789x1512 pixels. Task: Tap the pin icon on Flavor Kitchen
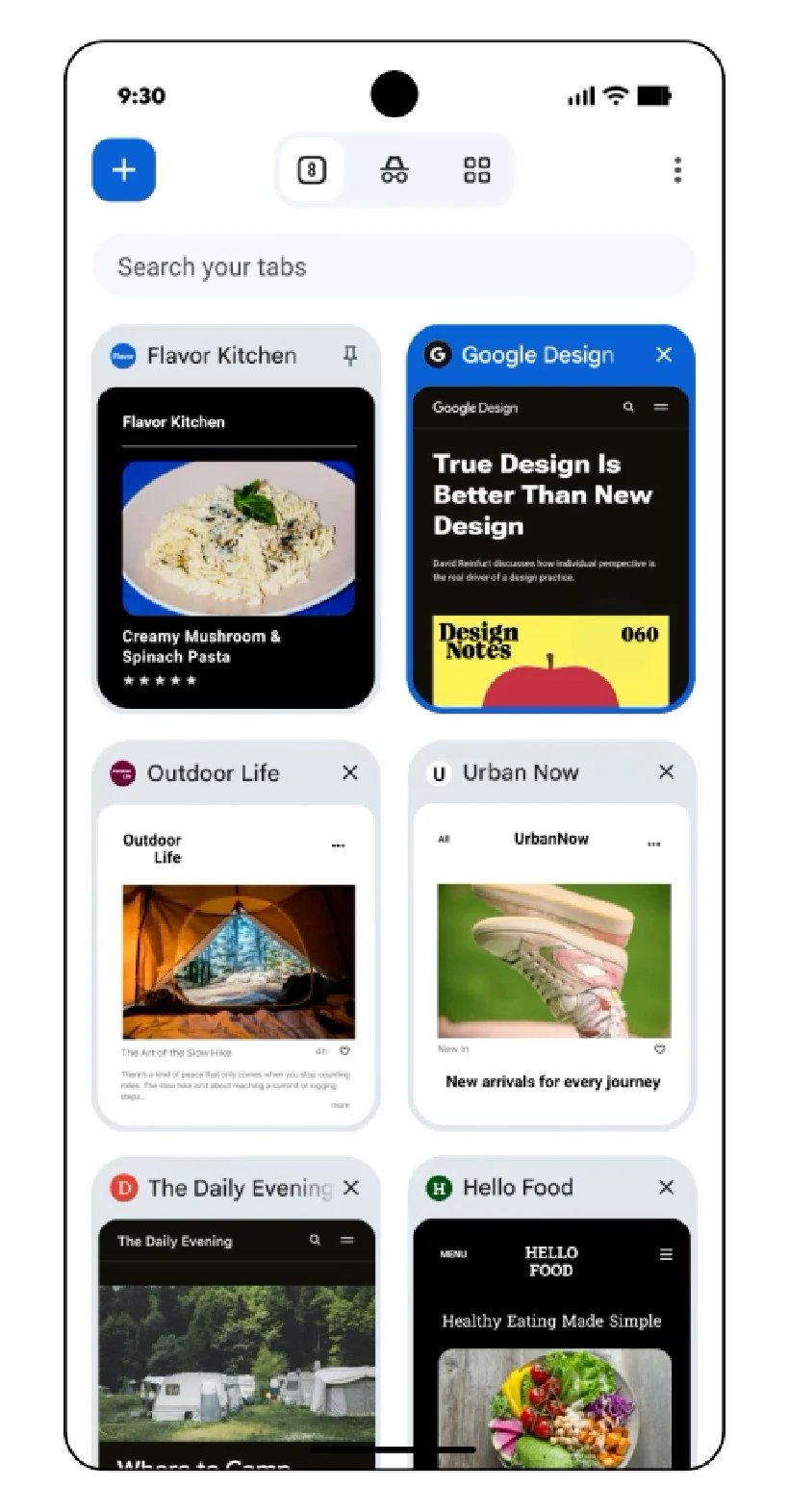(x=350, y=356)
